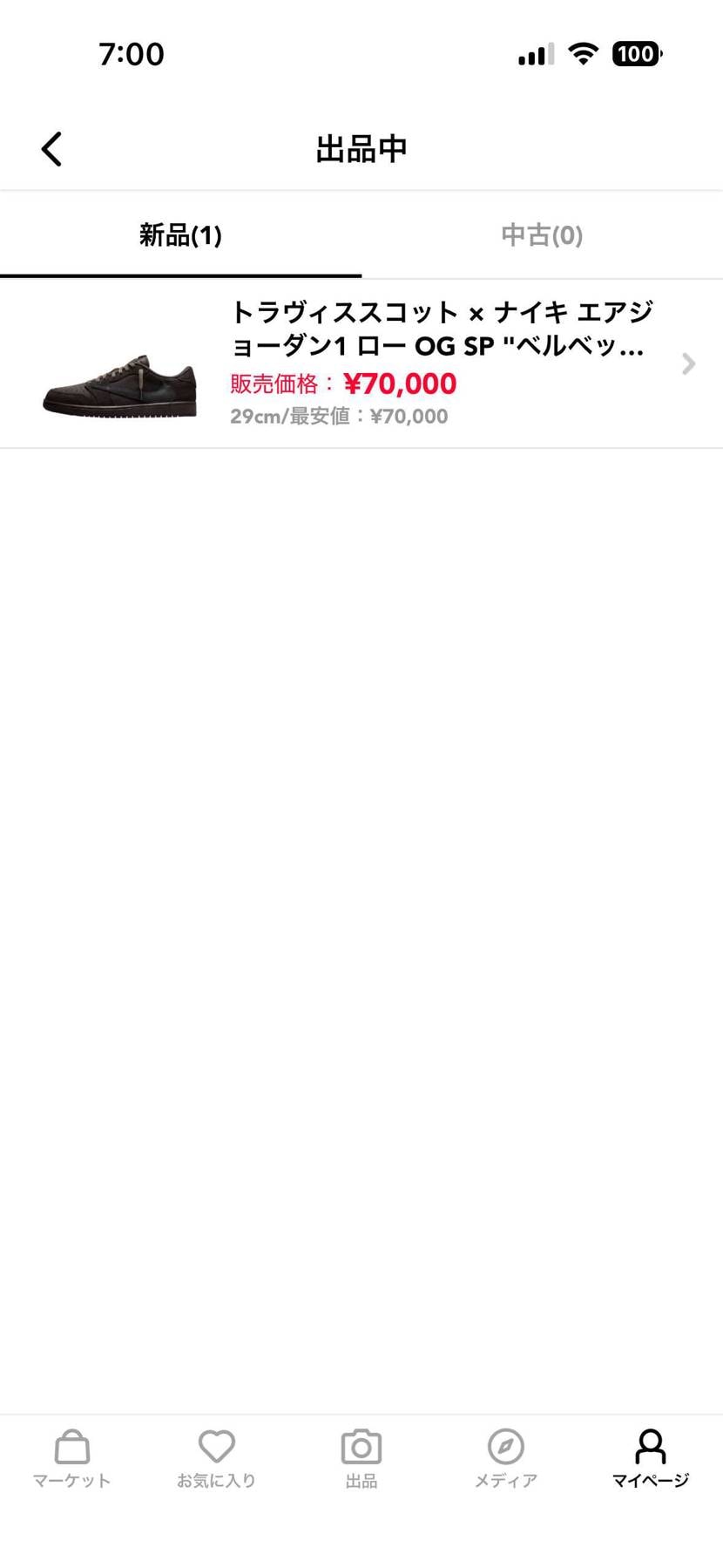Go back using the top-left arrow
723x1568 pixels.
(52, 149)
